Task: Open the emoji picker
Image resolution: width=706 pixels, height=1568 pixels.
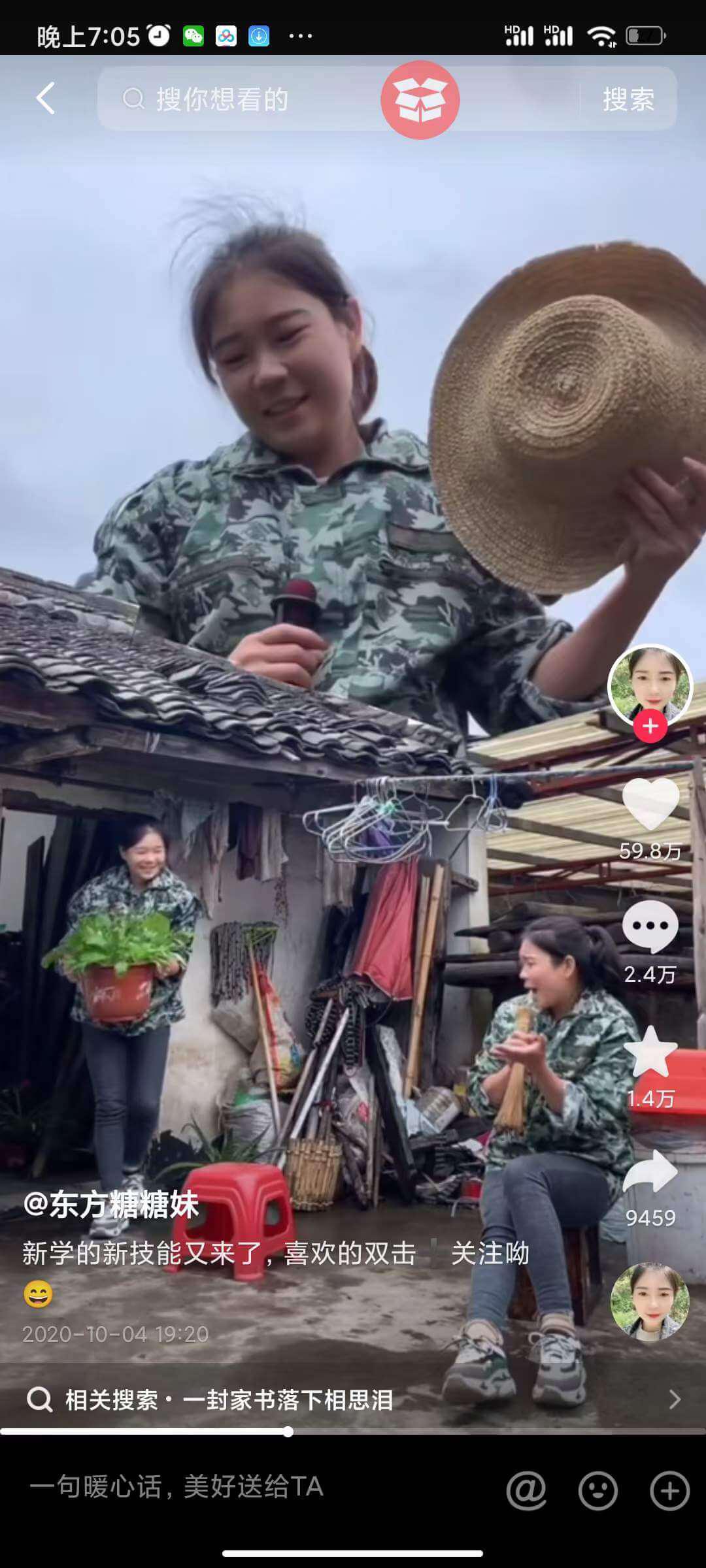Action: 597,1490
